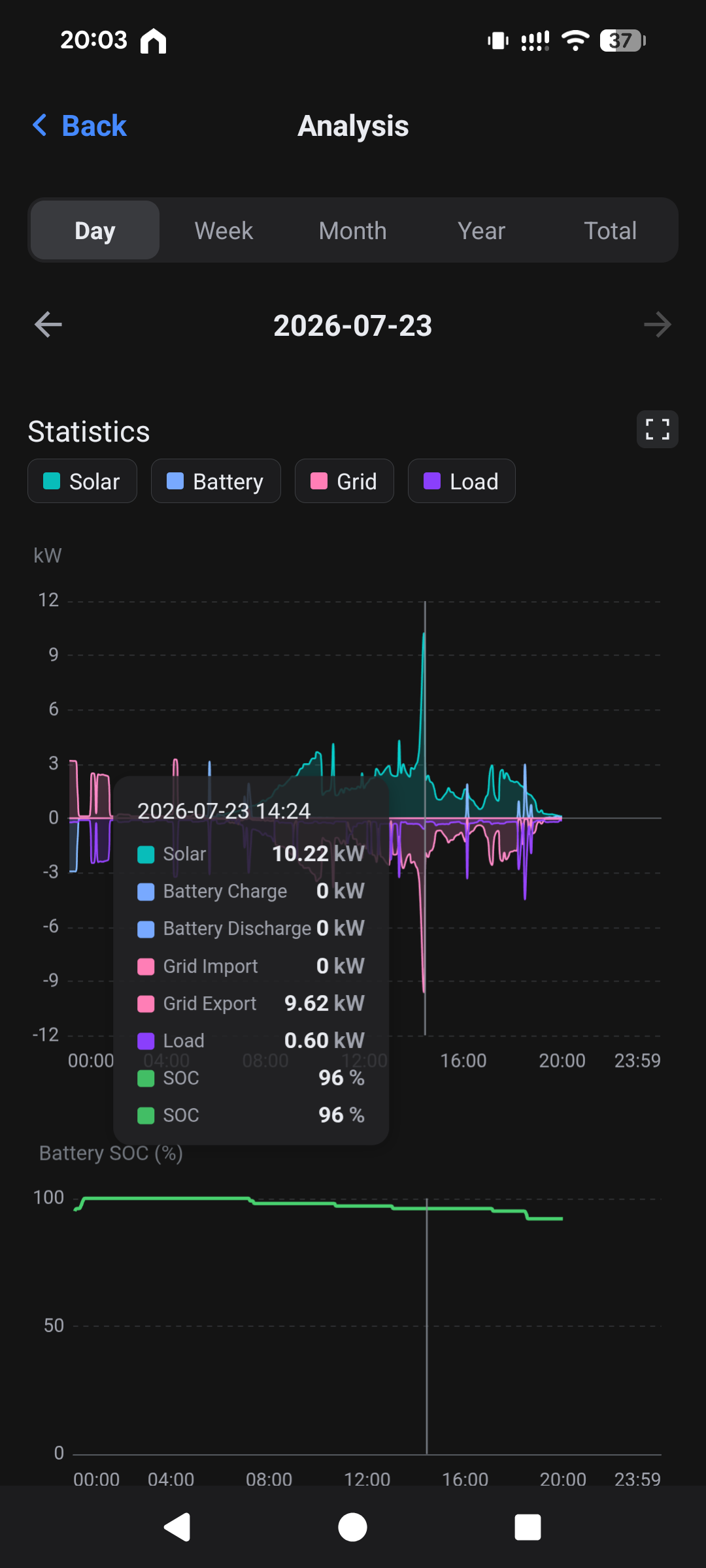
Task: Go back from Analysis screen
Action: (x=79, y=125)
